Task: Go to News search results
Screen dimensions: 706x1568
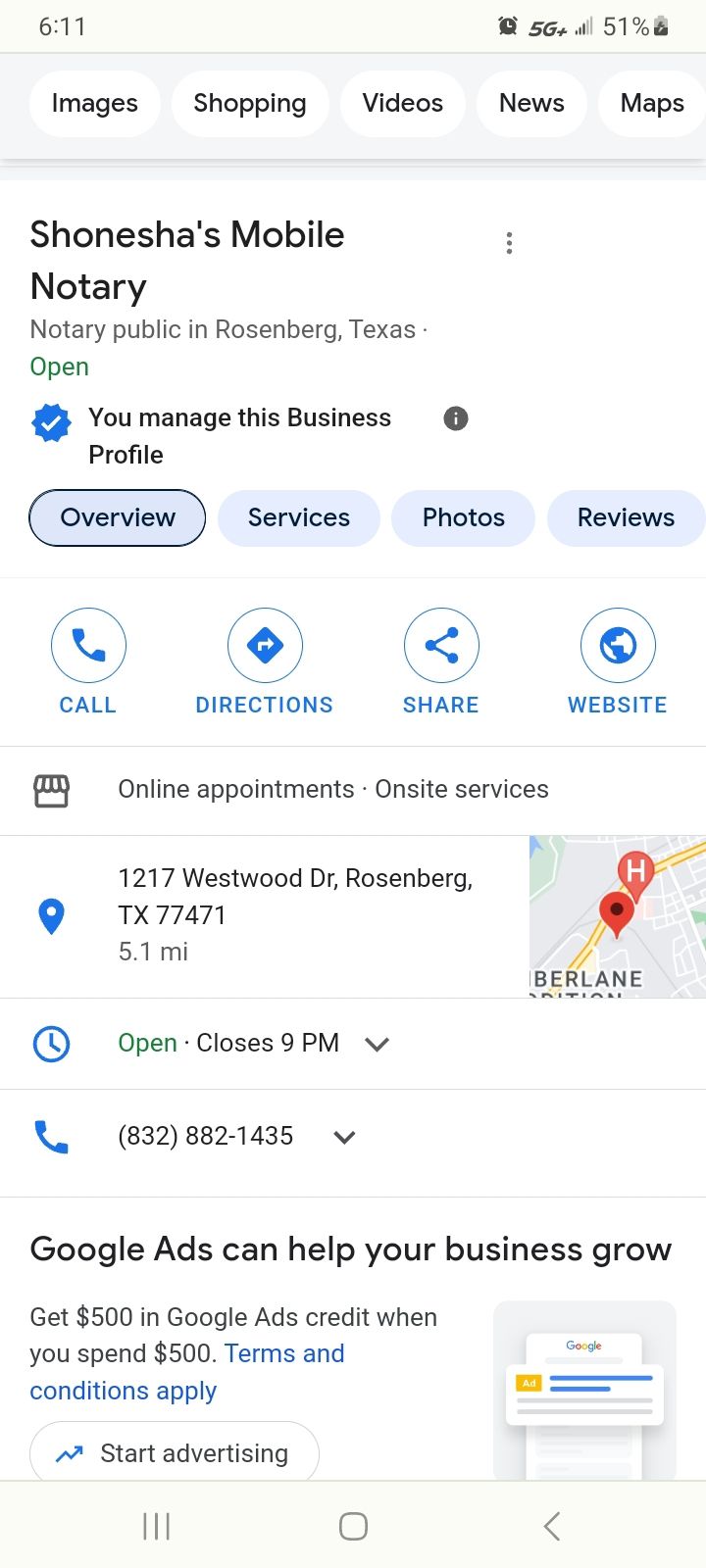Action: click(531, 103)
